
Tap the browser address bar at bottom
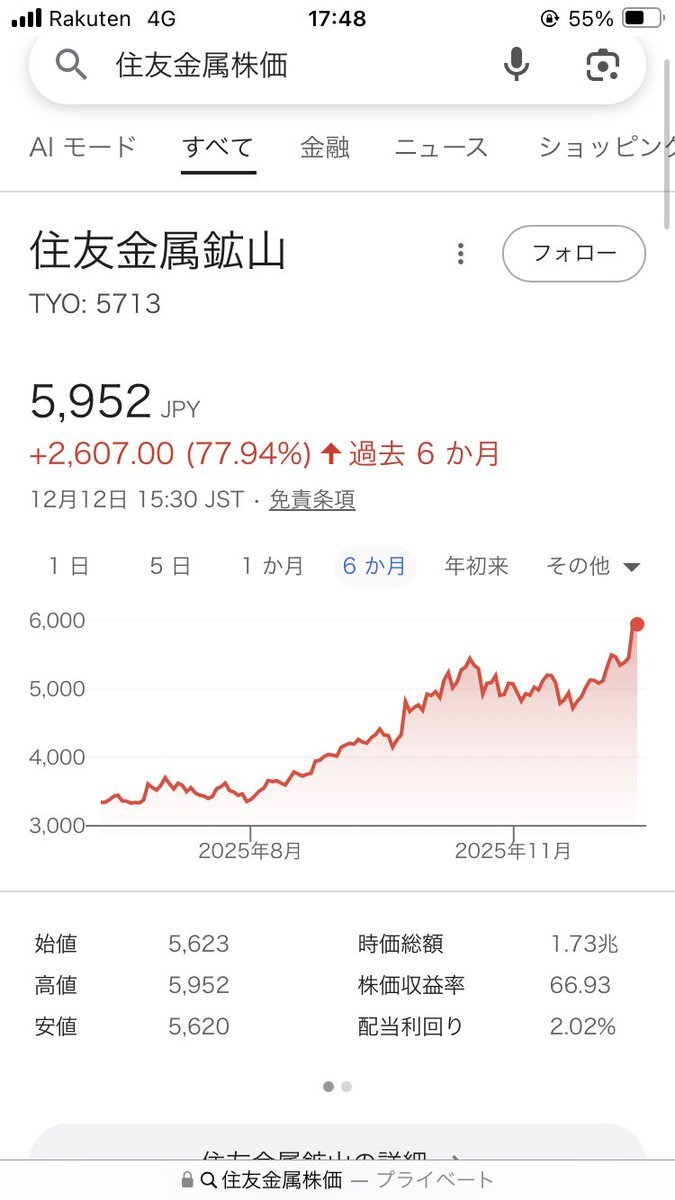[337, 1180]
